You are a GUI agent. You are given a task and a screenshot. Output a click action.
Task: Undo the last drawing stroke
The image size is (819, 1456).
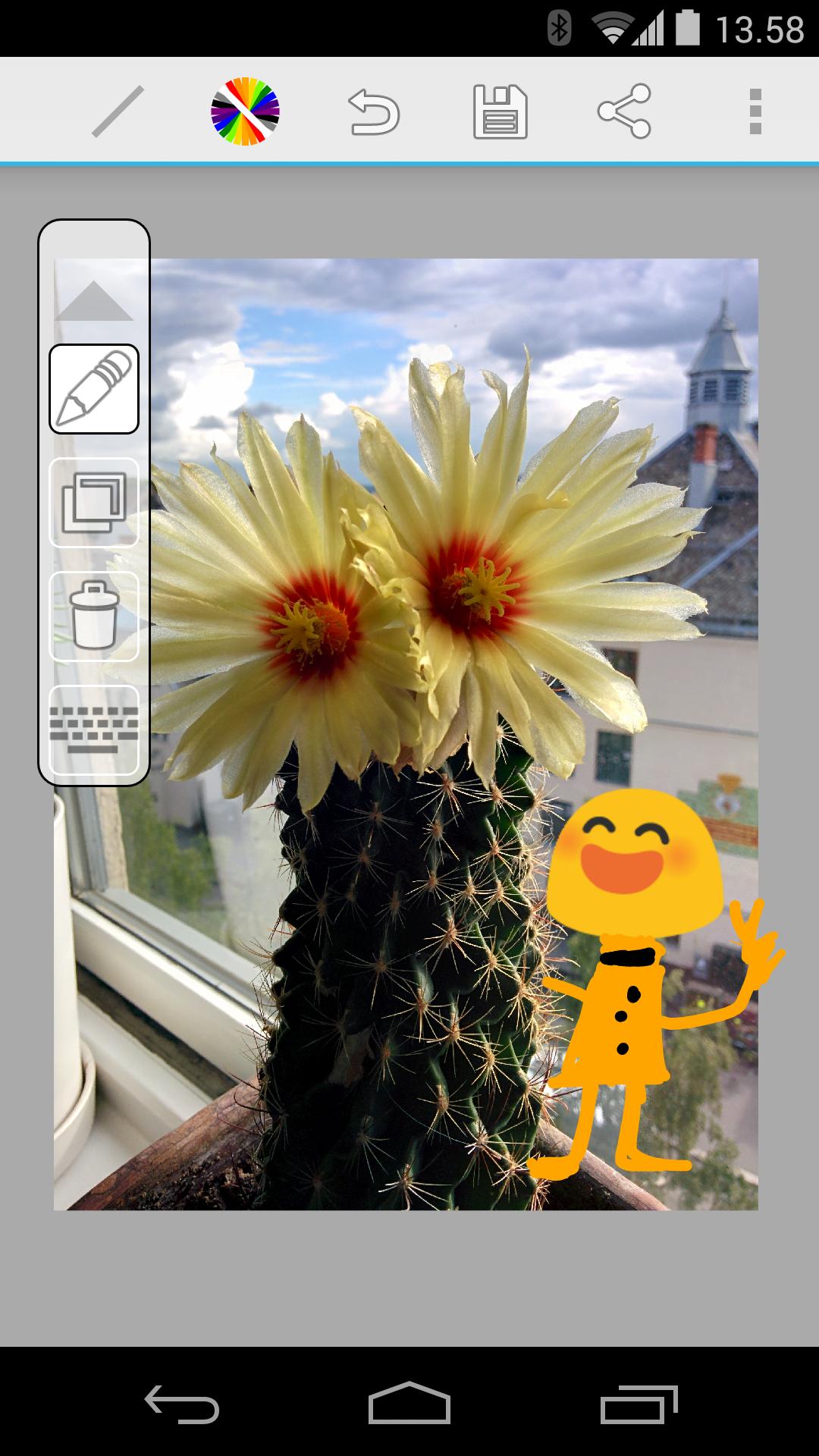[x=374, y=111]
